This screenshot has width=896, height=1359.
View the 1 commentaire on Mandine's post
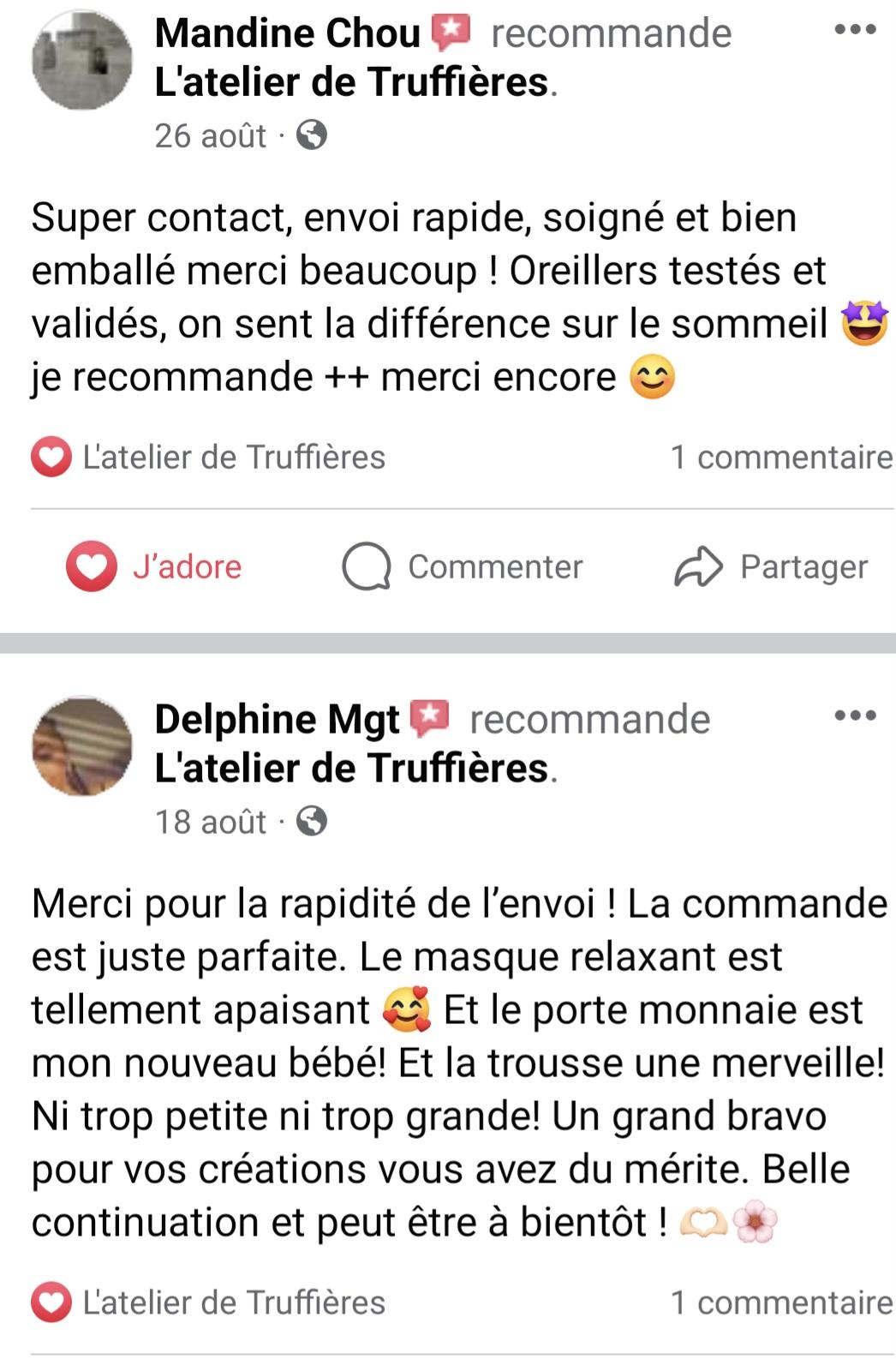click(x=781, y=458)
